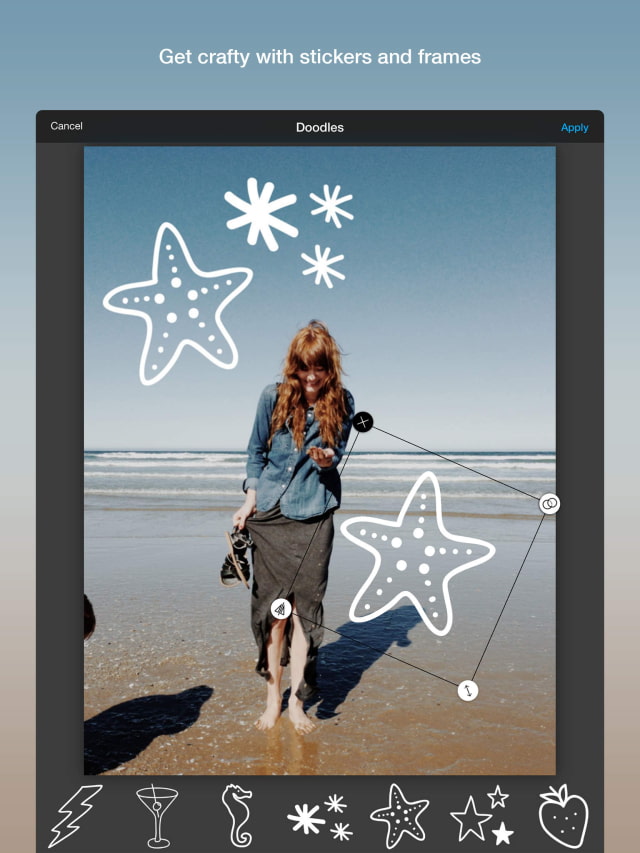Screen dimensions: 640x853
Task: Remove the selected starfish sticker
Action: click(x=363, y=422)
